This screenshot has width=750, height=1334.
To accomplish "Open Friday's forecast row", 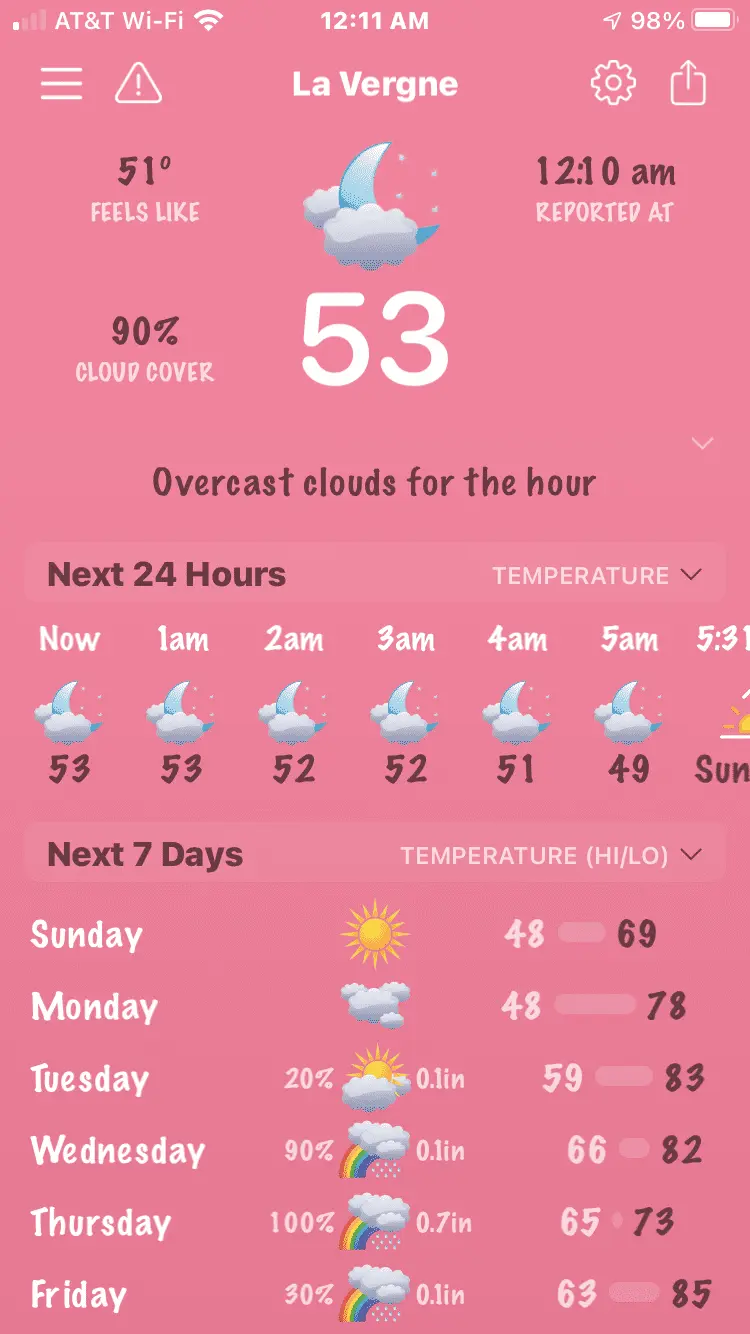I will click(x=375, y=1294).
